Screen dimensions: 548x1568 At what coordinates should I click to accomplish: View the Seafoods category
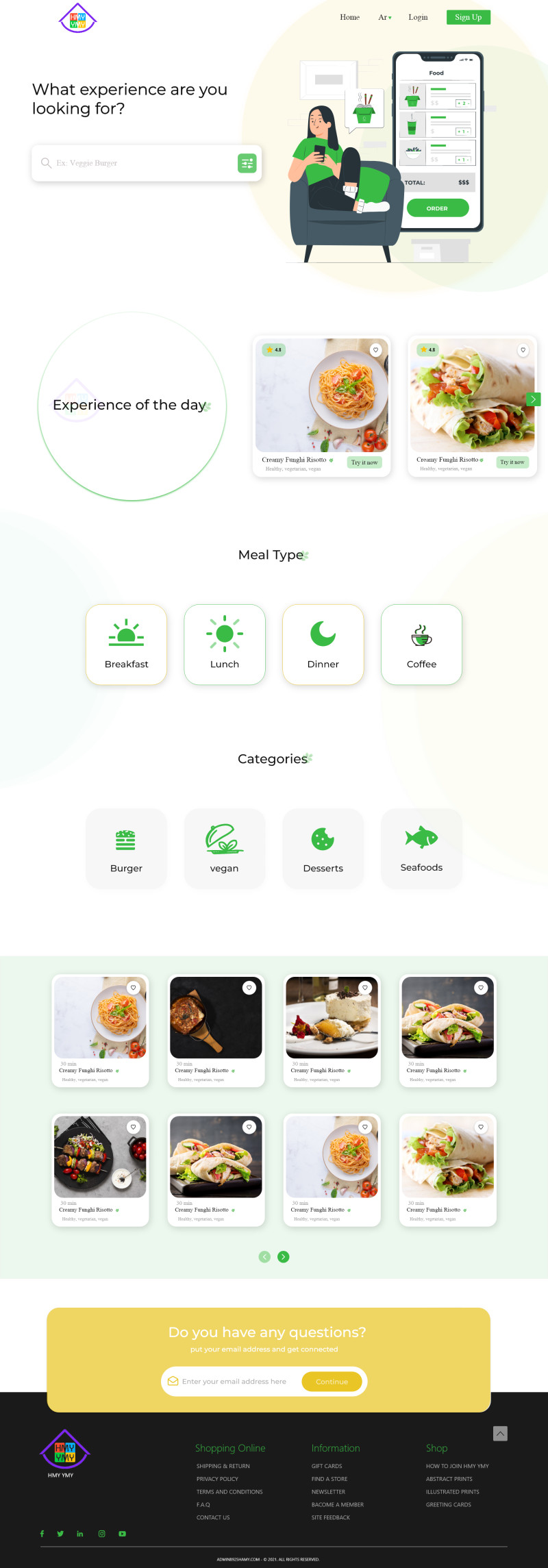(421, 848)
